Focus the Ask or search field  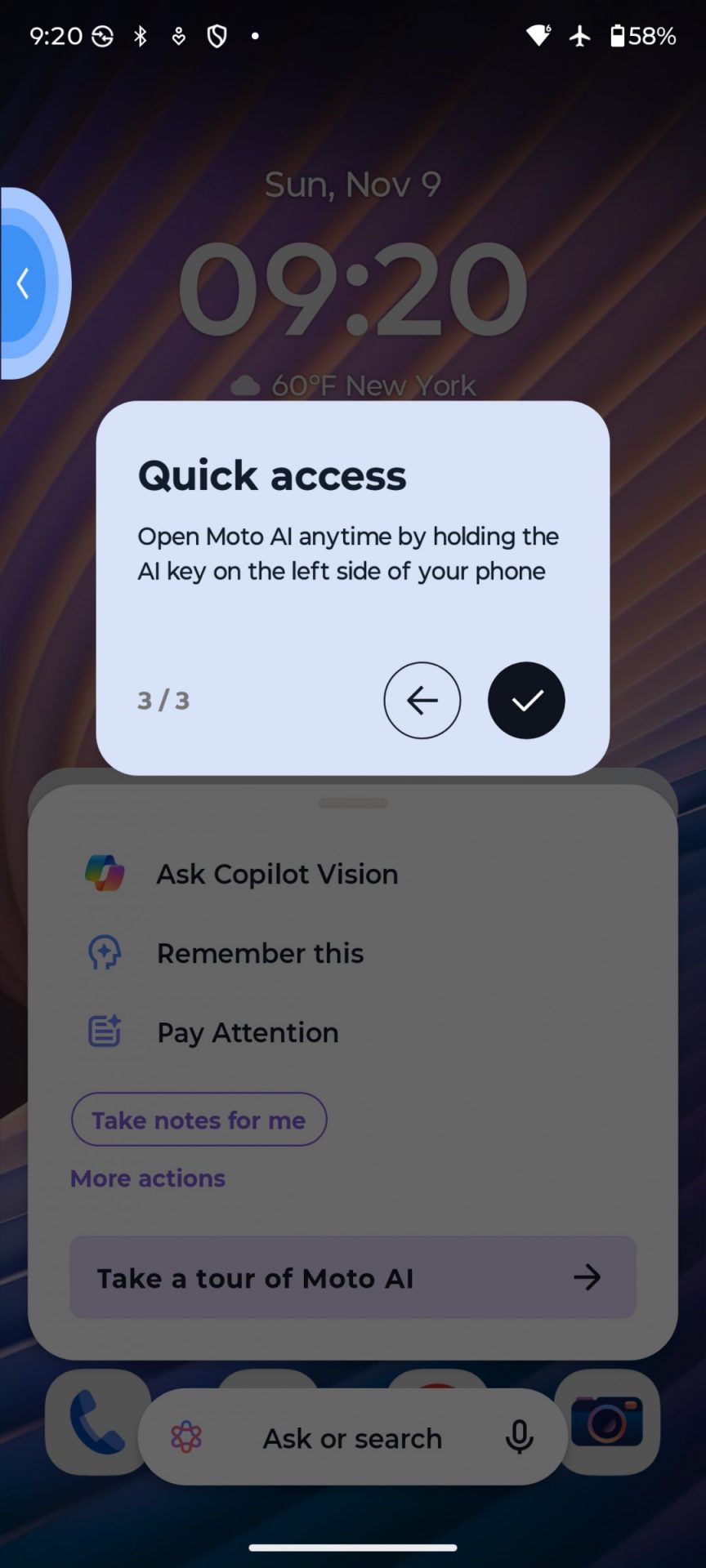pyautogui.click(x=351, y=1438)
